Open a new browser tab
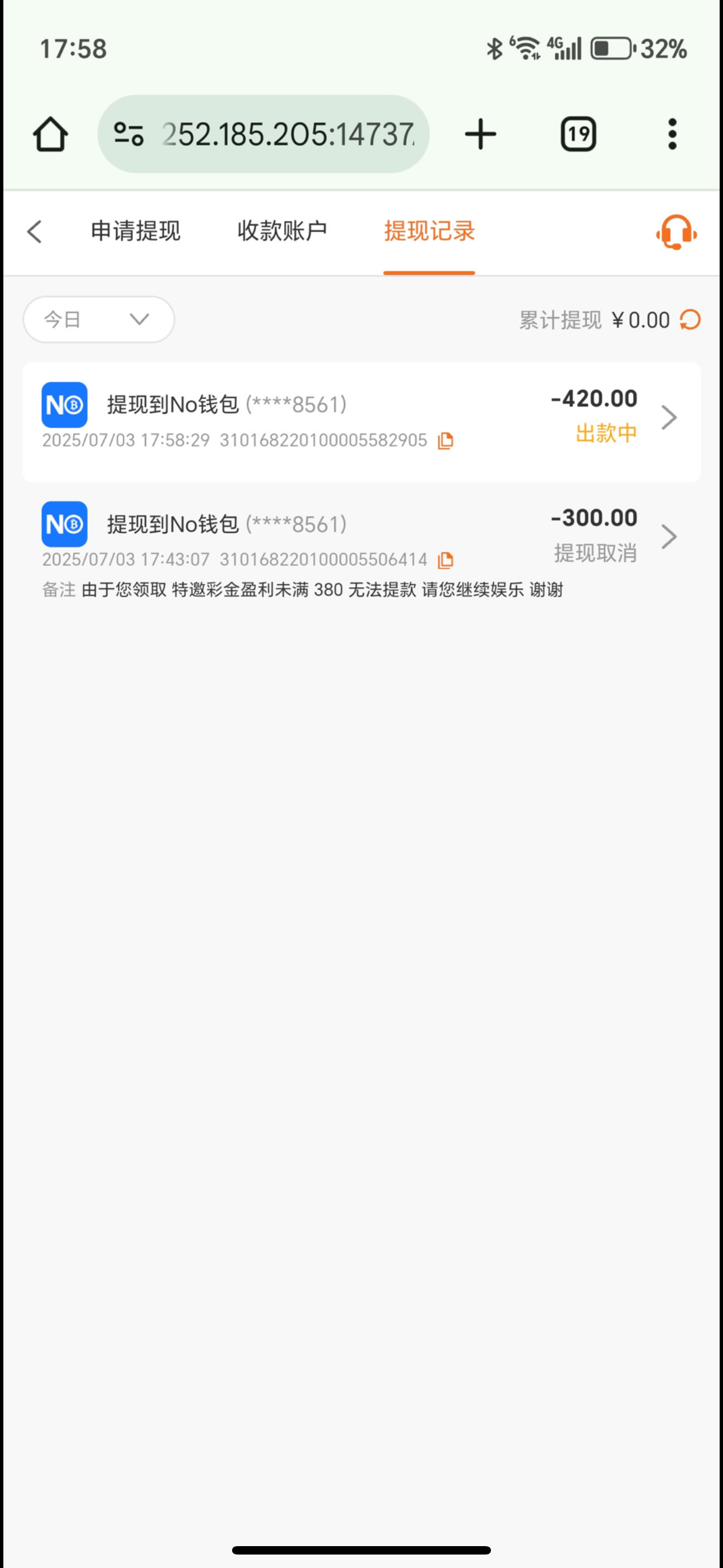The height and width of the screenshot is (1568, 723). [x=480, y=134]
